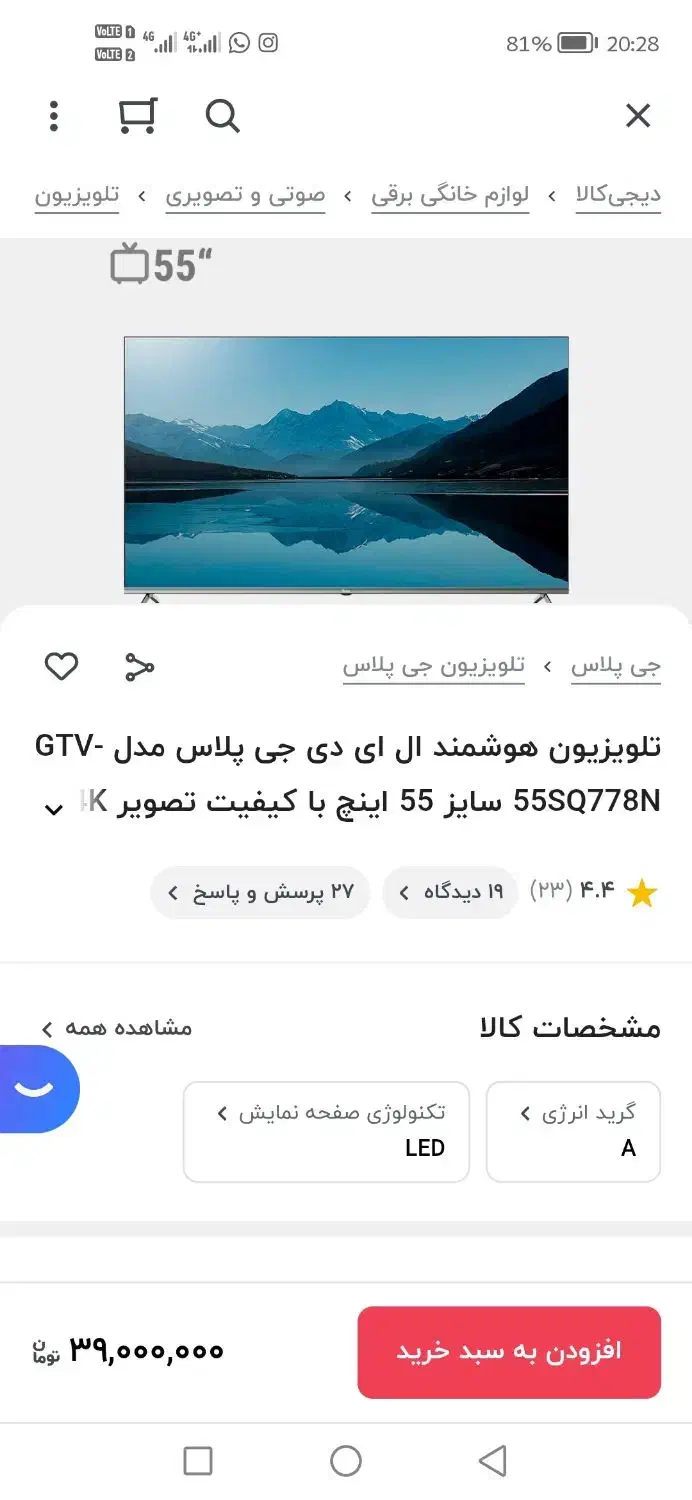Open the تلویزیون category breadcrumb
Image resolution: width=692 pixels, height=1500 pixels.
[77, 194]
